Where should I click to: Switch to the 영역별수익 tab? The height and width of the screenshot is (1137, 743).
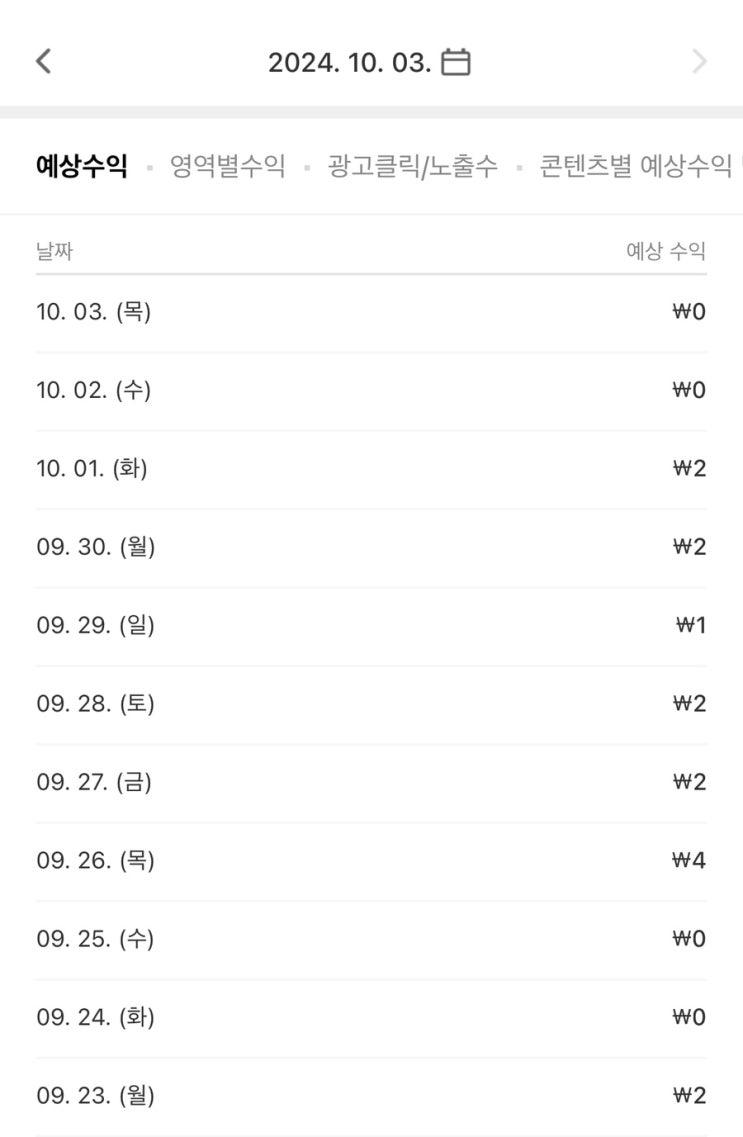pyautogui.click(x=228, y=166)
